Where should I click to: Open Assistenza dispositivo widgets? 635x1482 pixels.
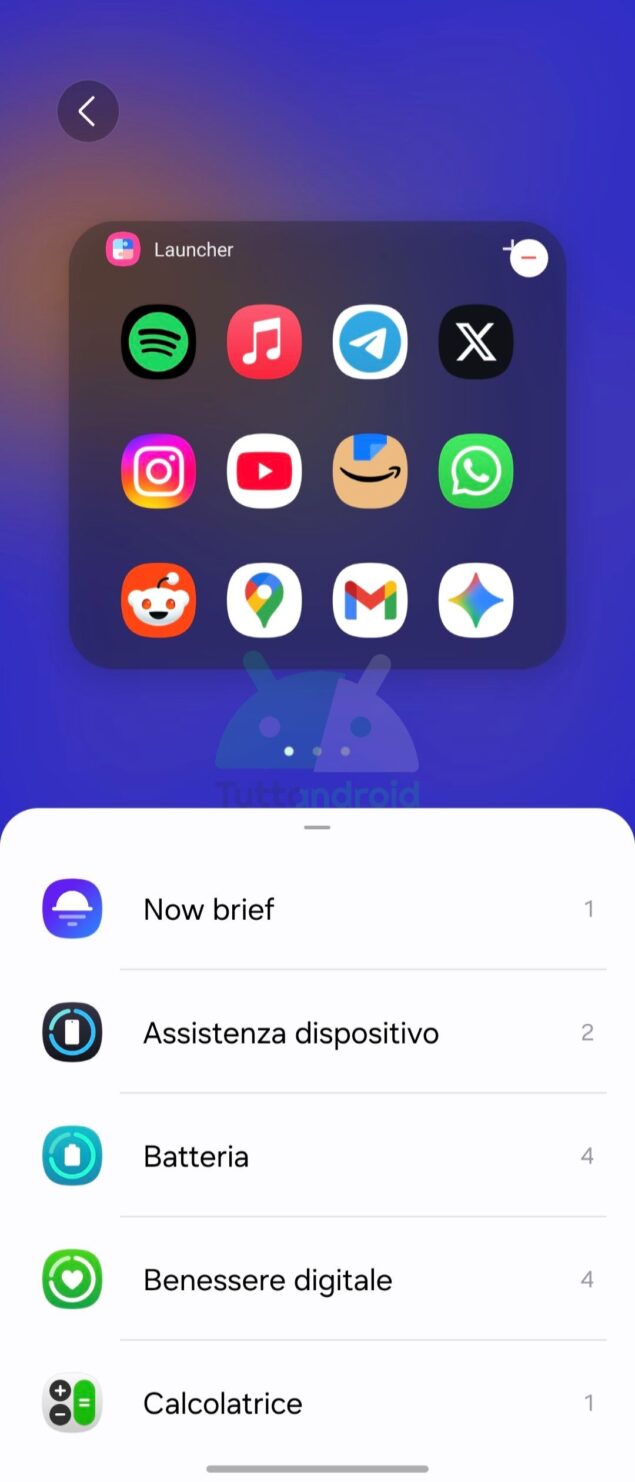(x=317, y=1033)
